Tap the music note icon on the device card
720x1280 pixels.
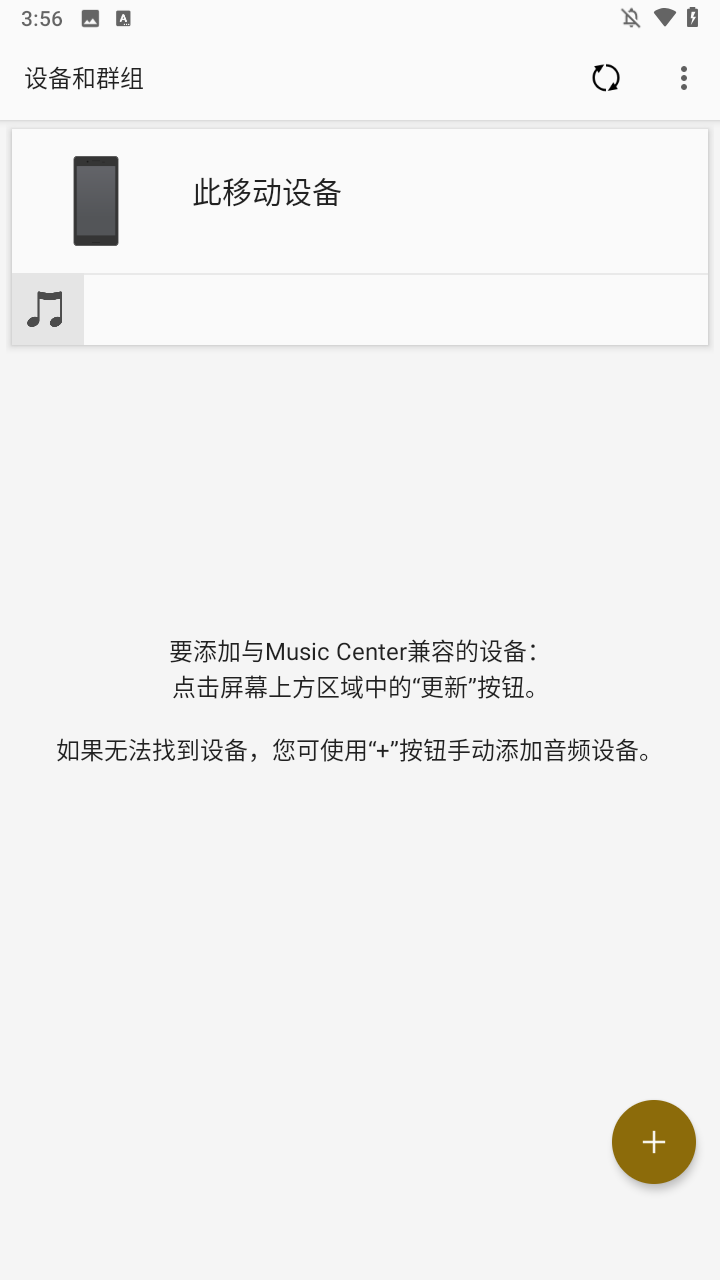pyautogui.click(x=47, y=308)
